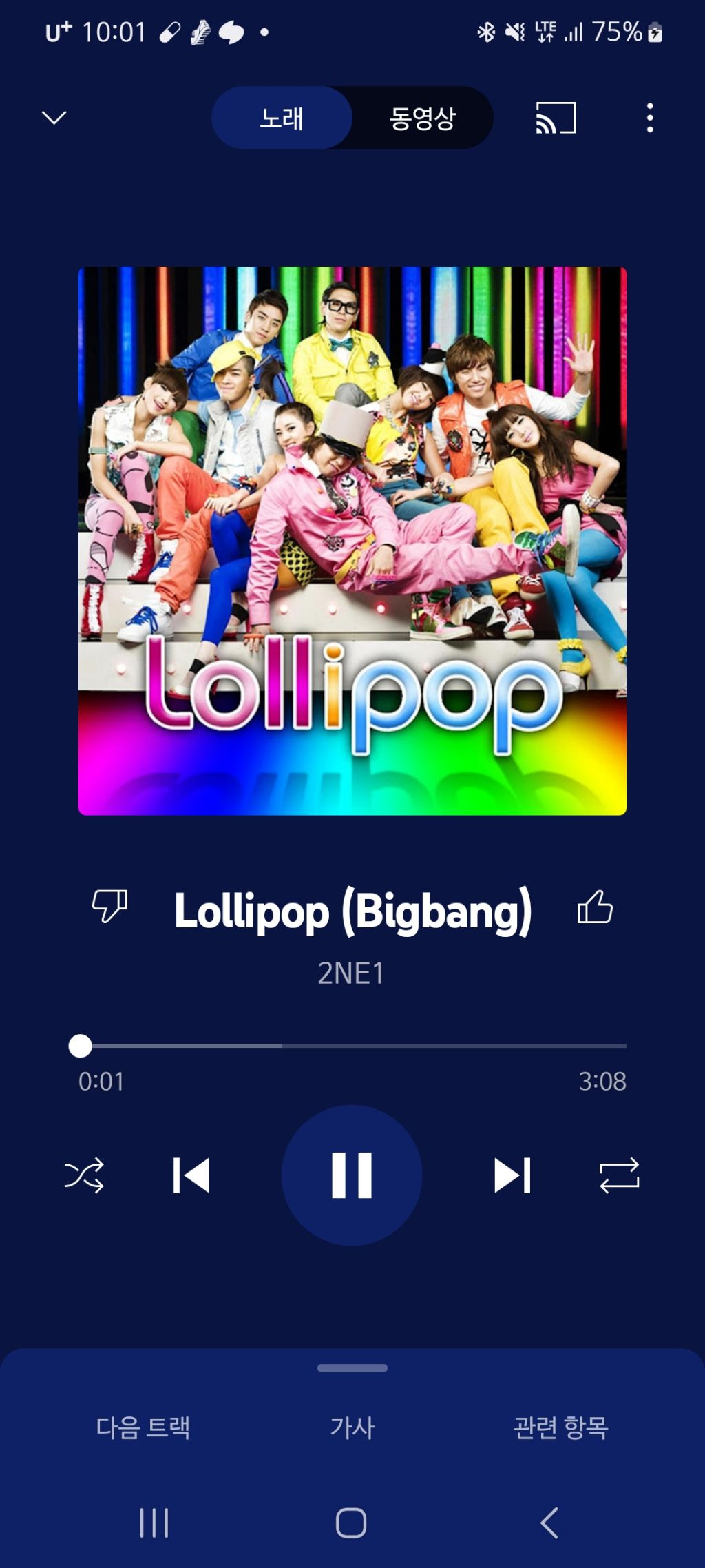This screenshot has height=1568, width=705.
Task: Go back using the system back button
Action: [x=549, y=1523]
